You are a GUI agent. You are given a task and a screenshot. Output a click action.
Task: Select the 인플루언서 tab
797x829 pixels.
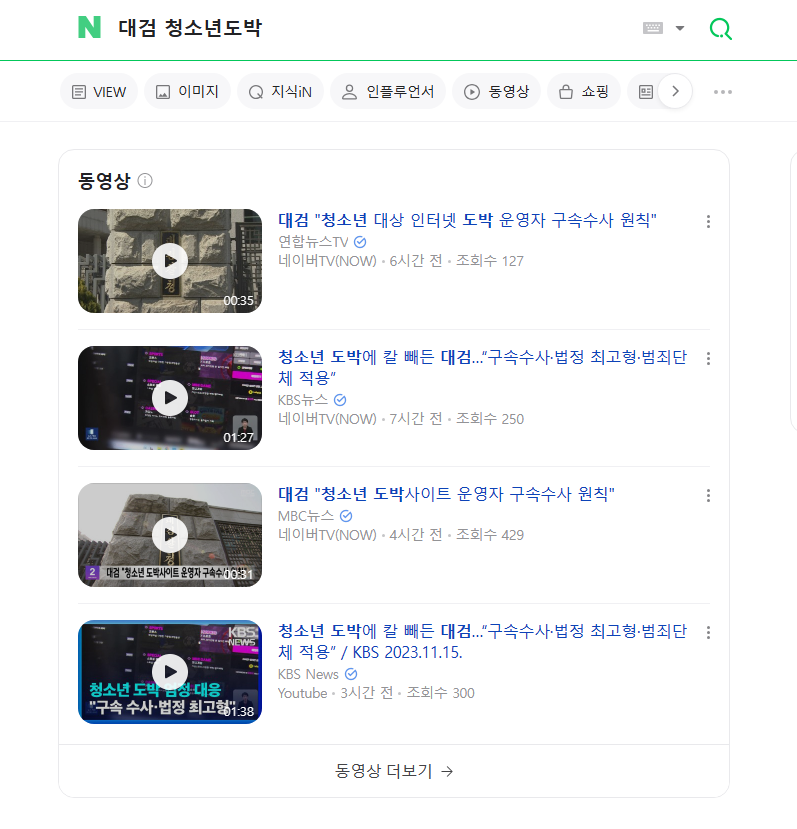coord(389,91)
